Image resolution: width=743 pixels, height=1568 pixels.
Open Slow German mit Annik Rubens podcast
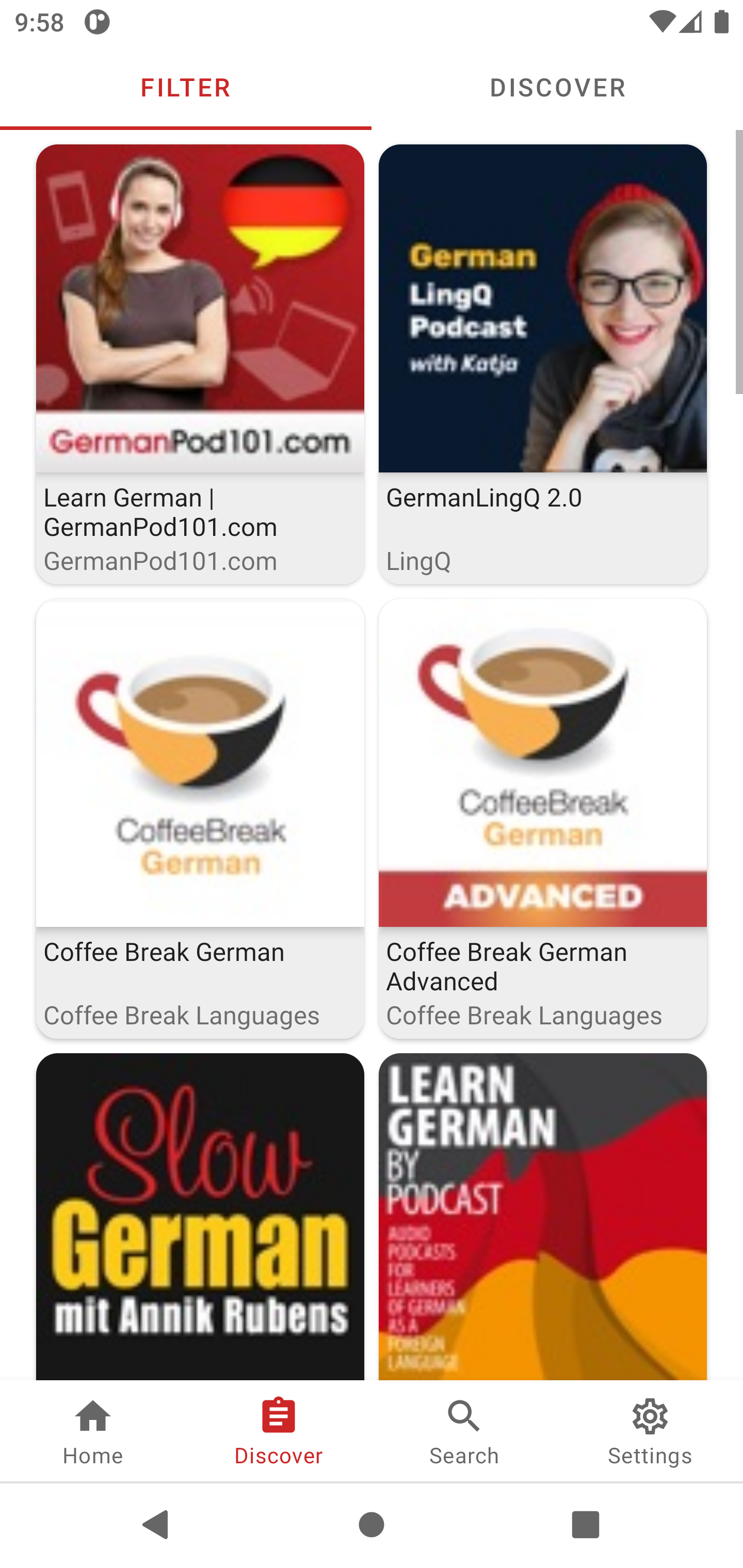[x=200, y=1216]
